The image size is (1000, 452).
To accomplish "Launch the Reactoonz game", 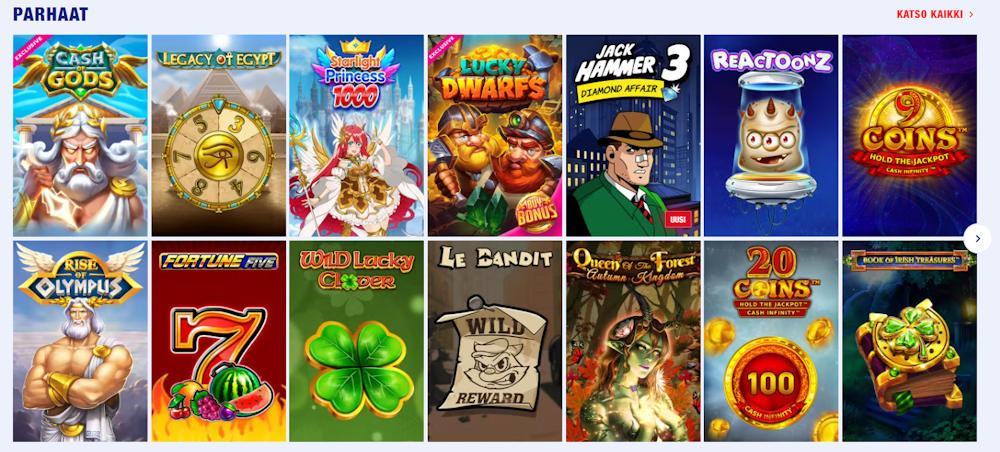I will (771, 135).
